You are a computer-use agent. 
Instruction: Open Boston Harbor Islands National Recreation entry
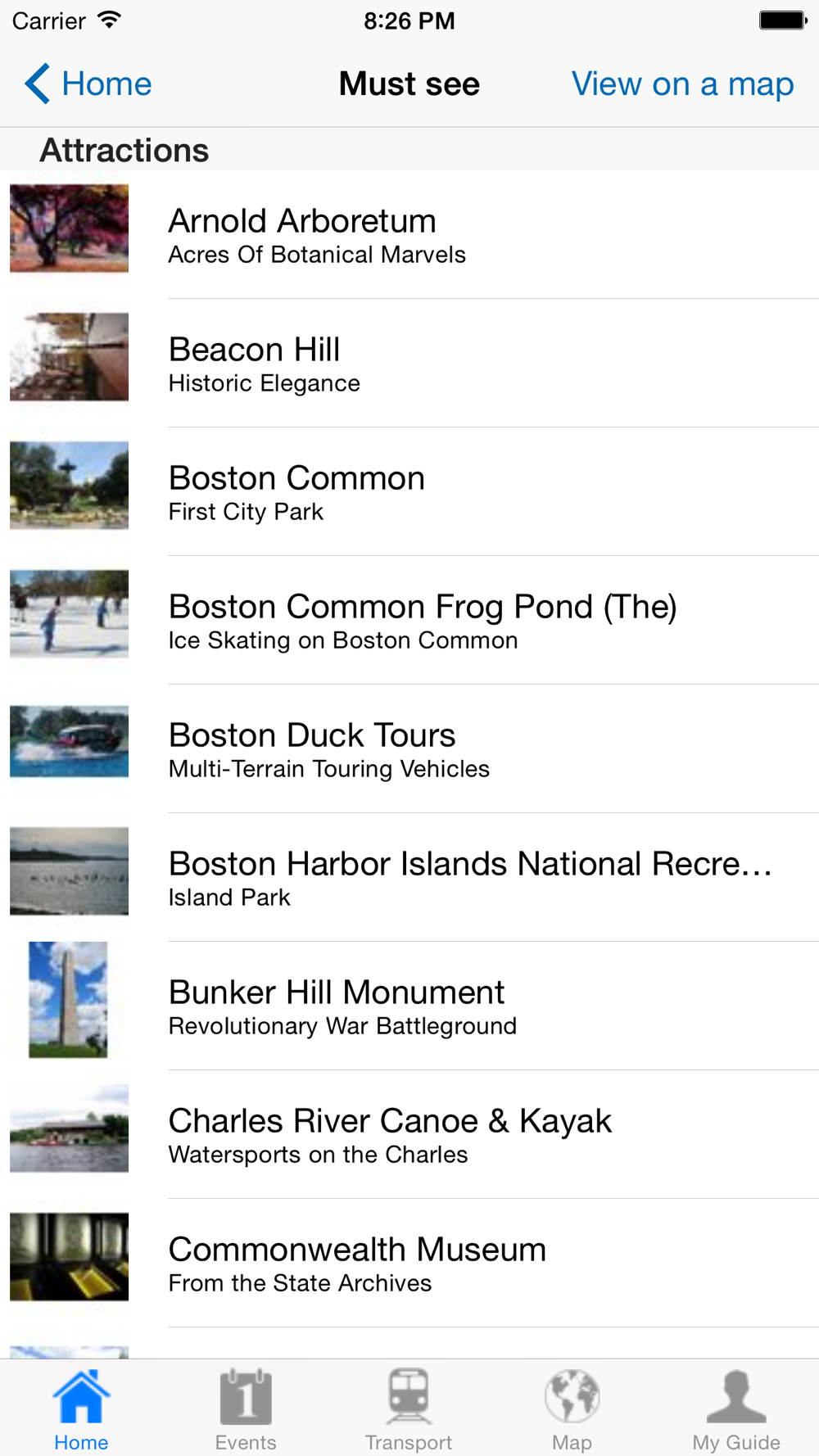click(x=409, y=878)
